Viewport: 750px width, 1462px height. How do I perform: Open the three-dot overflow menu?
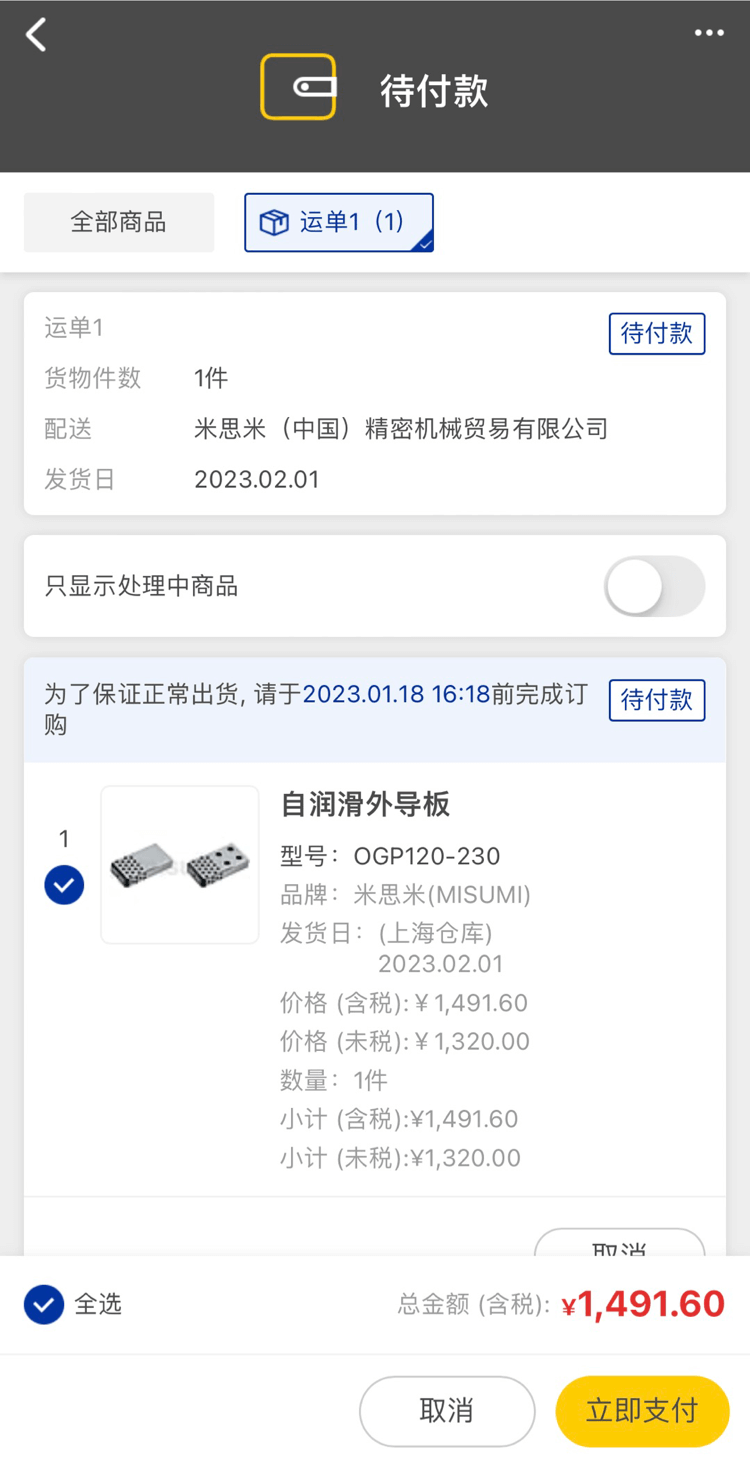tap(709, 33)
